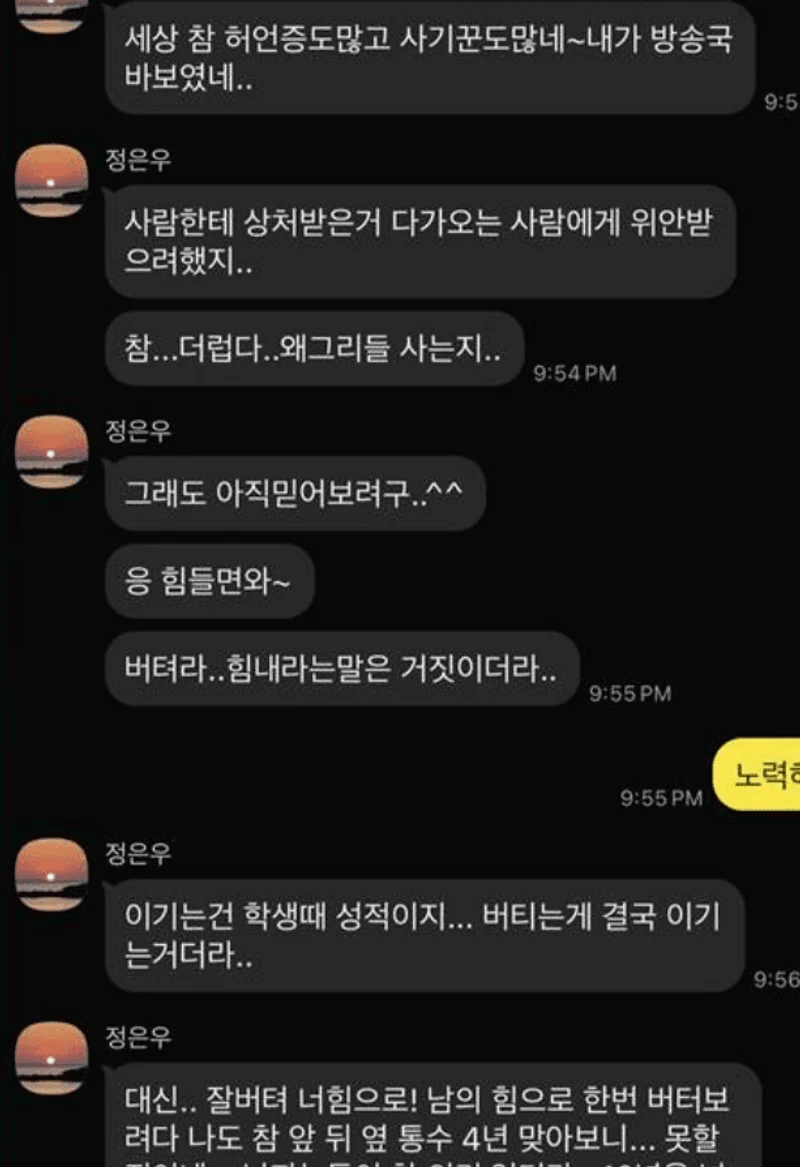
Task: View 정은우's profile from the '이기는건 학생때 성적이지' message
Action: pos(52,875)
